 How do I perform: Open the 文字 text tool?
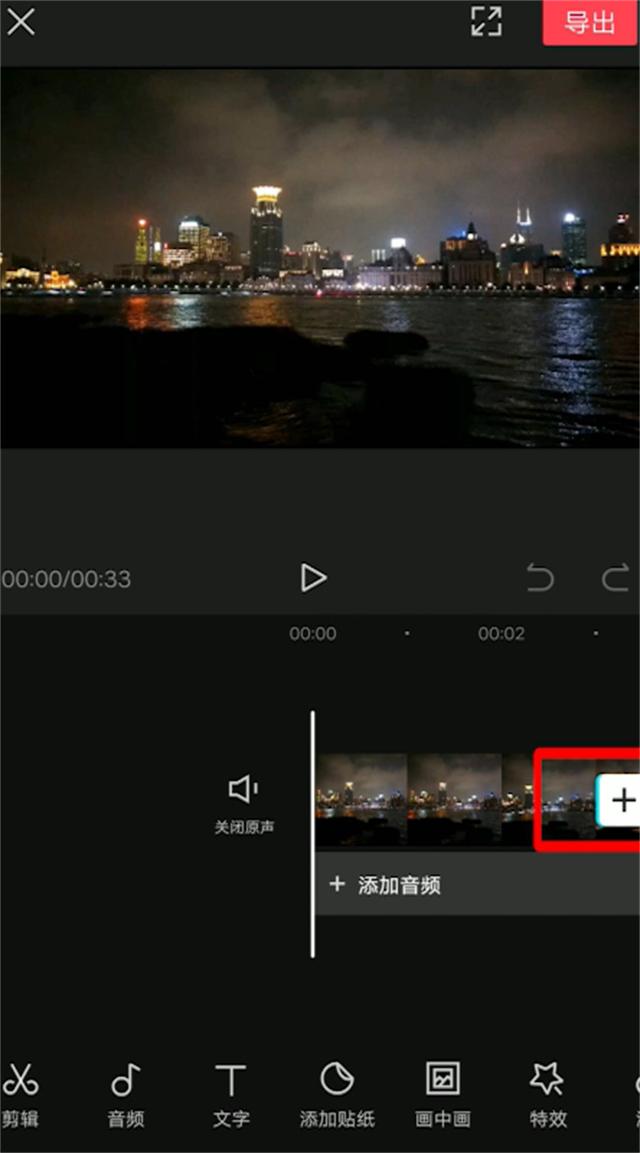point(231,1095)
